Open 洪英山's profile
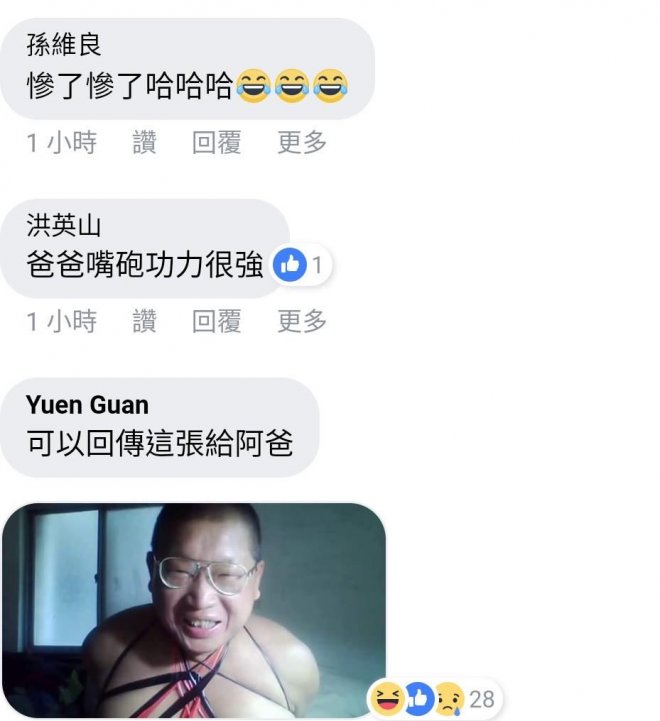660x721 pixels. click(x=64, y=226)
